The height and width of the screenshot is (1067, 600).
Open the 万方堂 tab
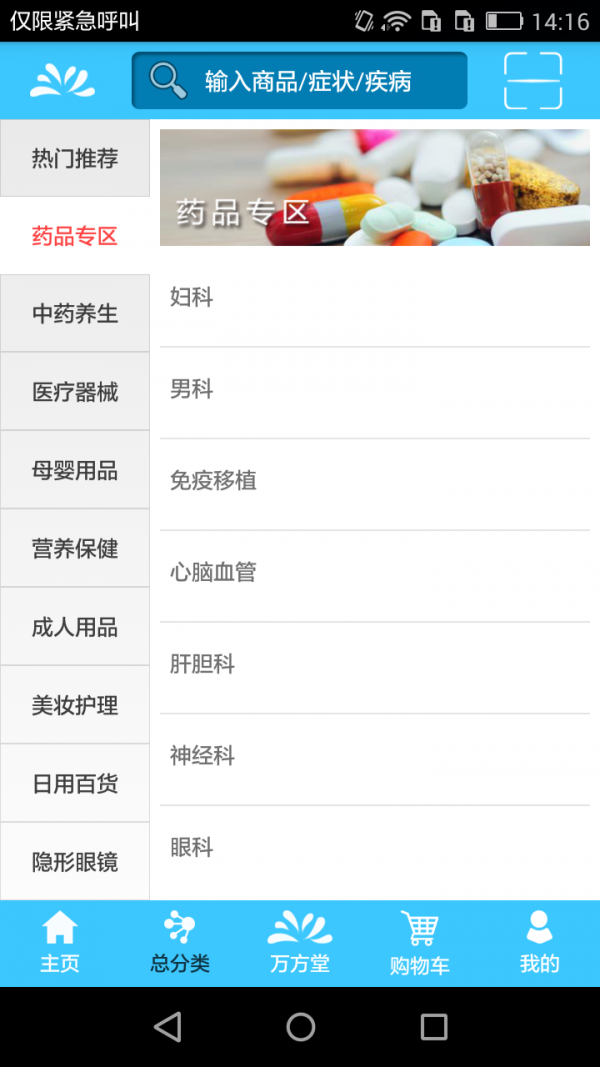[x=300, y=942]
